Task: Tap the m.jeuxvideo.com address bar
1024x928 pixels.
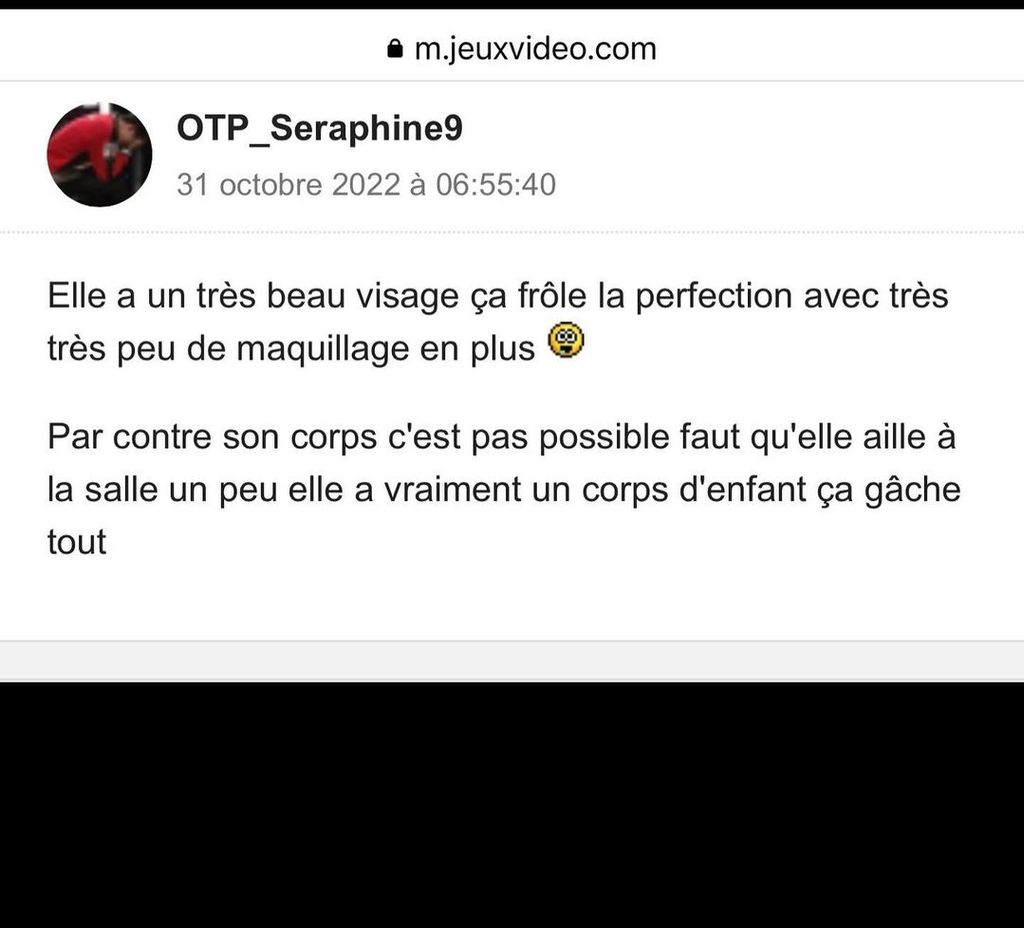Action: point(522,48)
